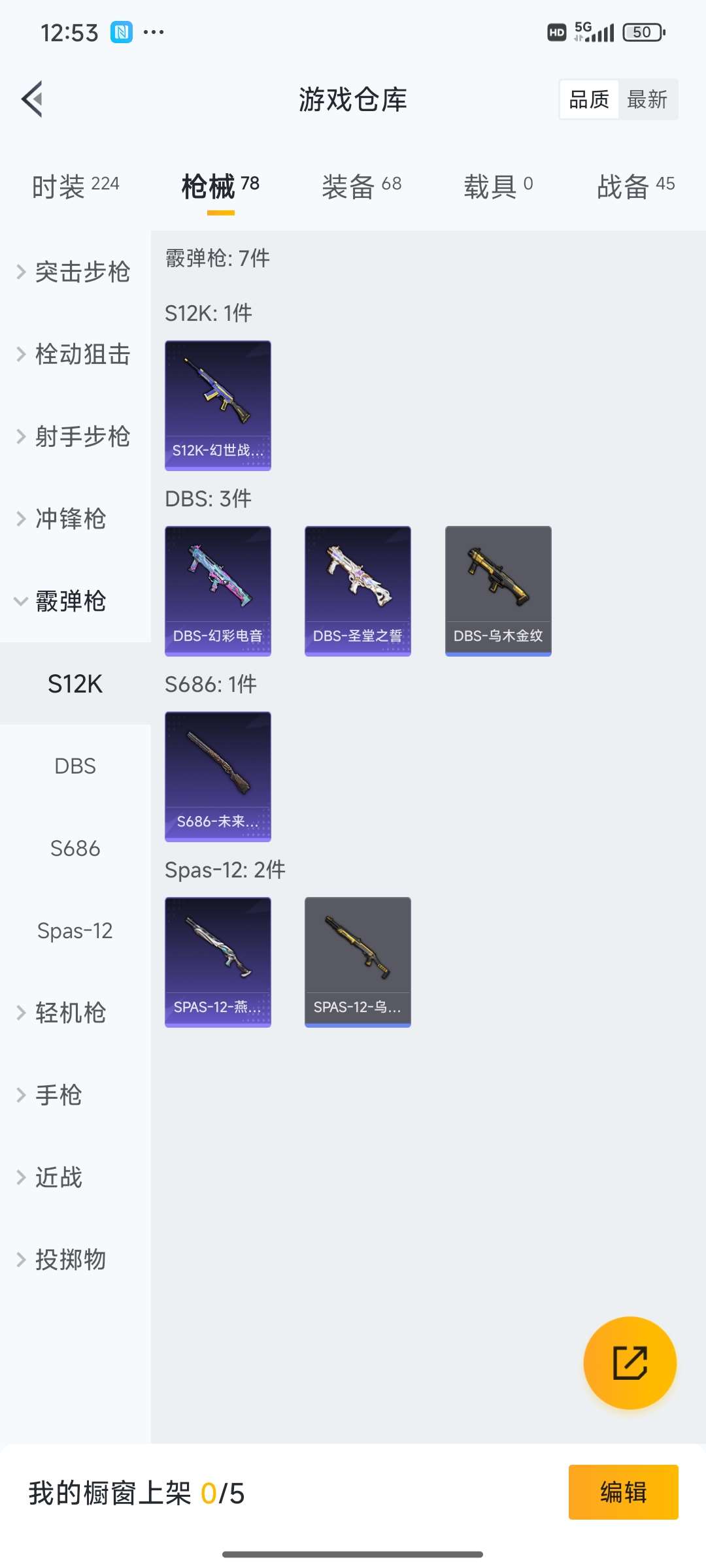Select Spas-12 in the sidebar
This screenshot has height=1568, width=706.
point(75,930)
